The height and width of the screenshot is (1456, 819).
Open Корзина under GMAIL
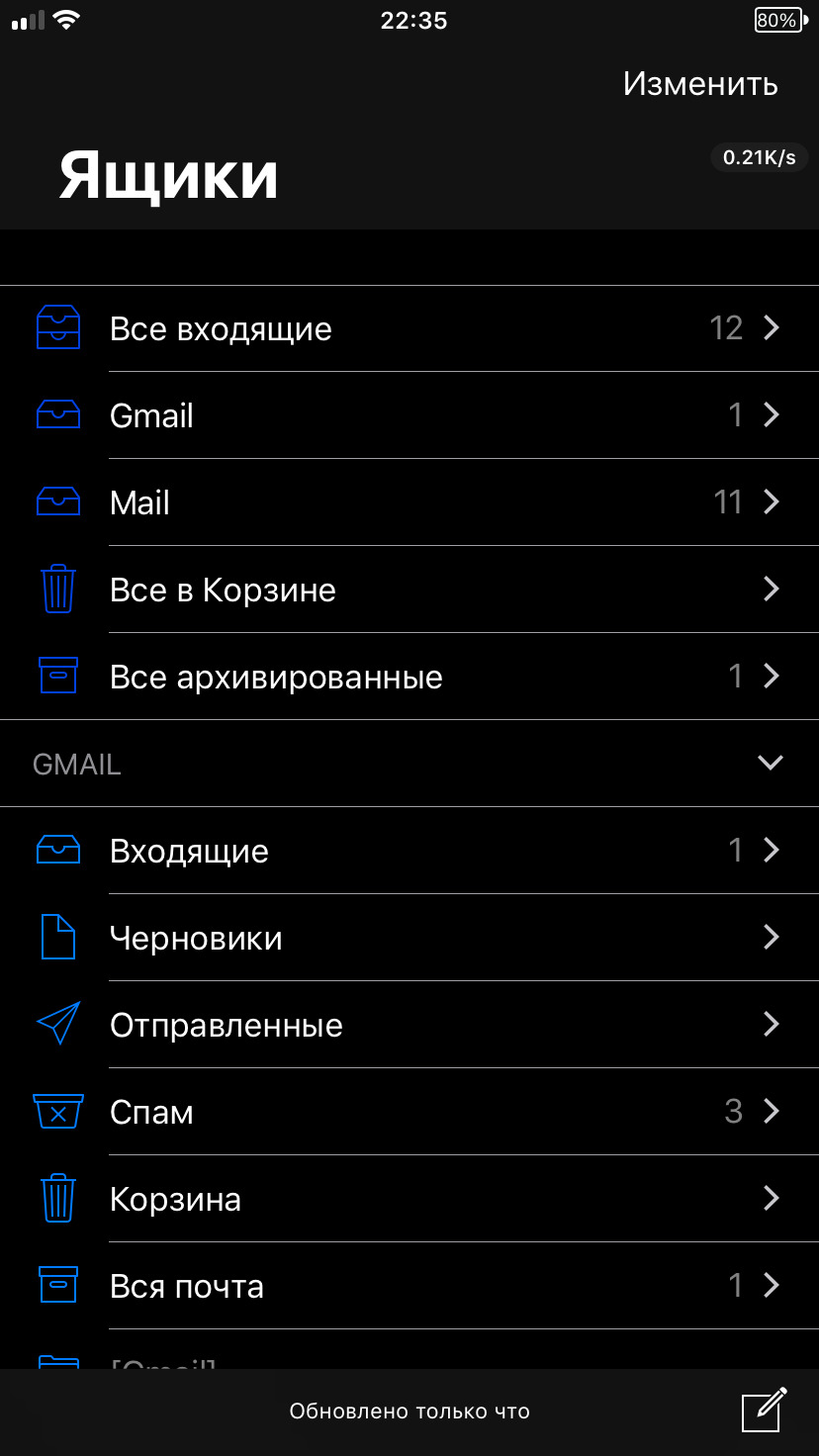coord(409,1199)
